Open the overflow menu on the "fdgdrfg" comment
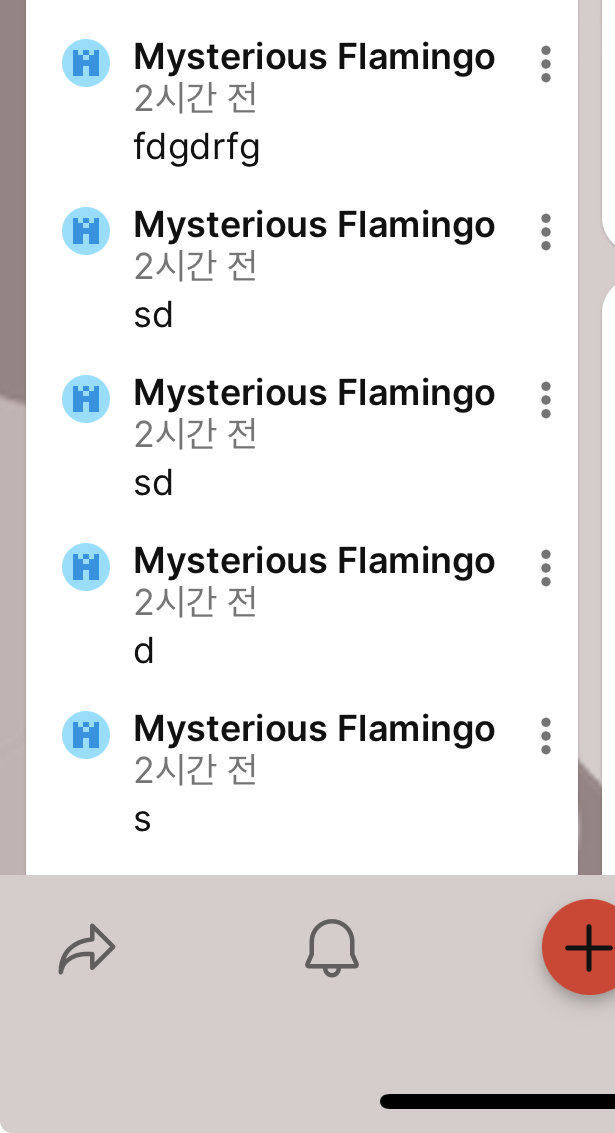The image size is (615, 1133). [545, 64]
